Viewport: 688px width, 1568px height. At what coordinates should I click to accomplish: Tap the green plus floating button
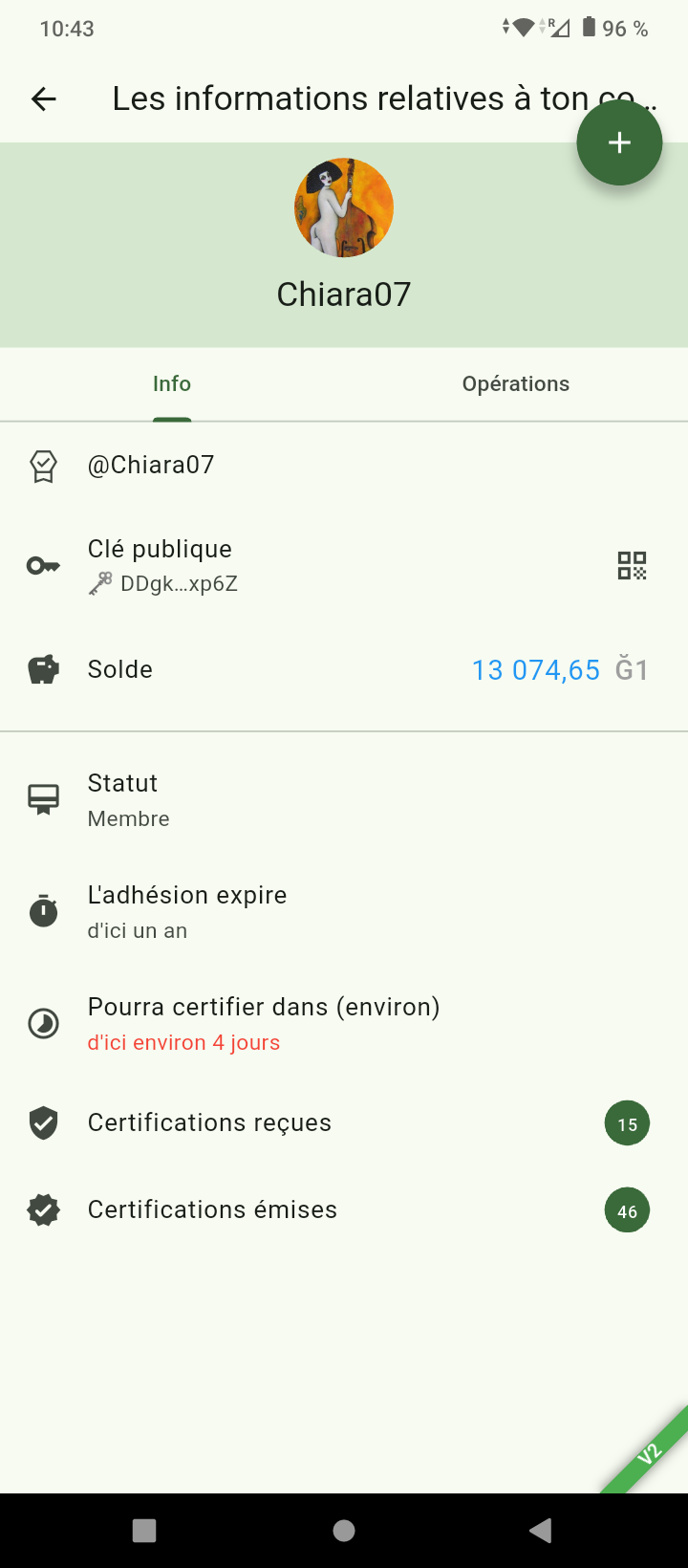point(619,142)
